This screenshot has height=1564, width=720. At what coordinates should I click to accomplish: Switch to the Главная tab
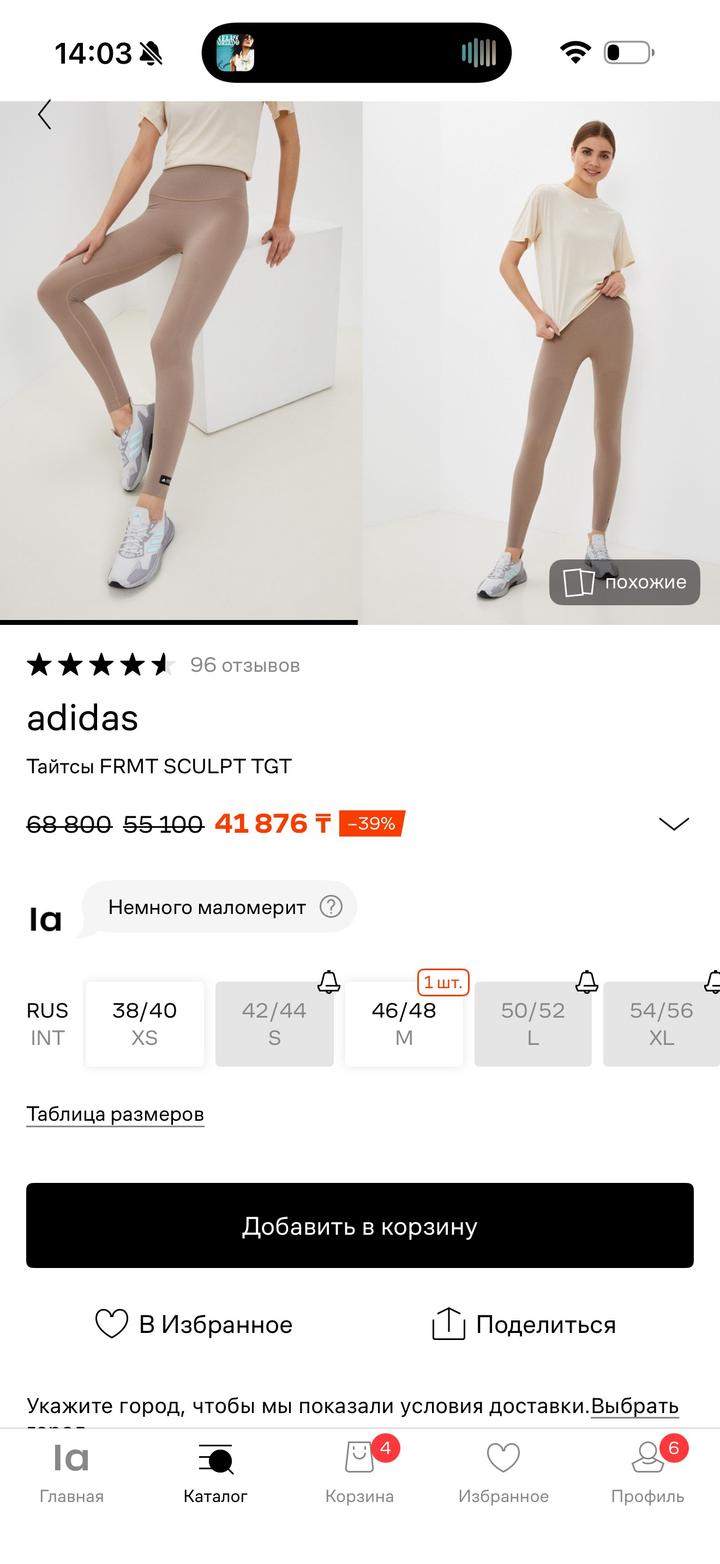coord(71,1474)
